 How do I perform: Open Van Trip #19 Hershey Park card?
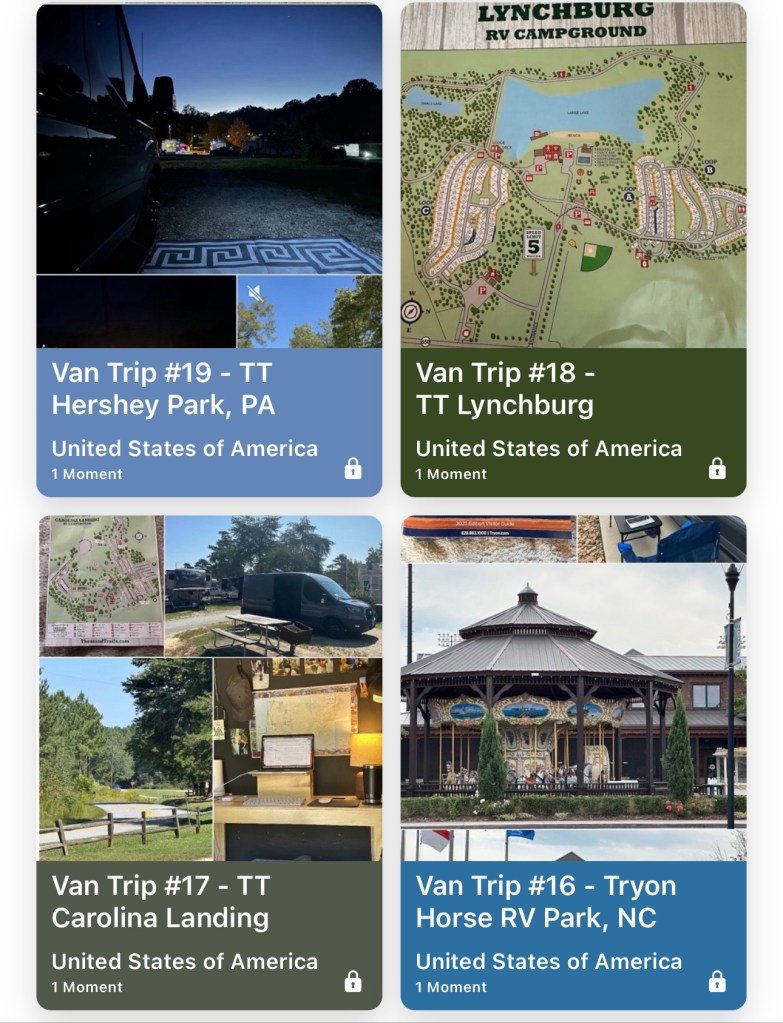pos(209,389)
